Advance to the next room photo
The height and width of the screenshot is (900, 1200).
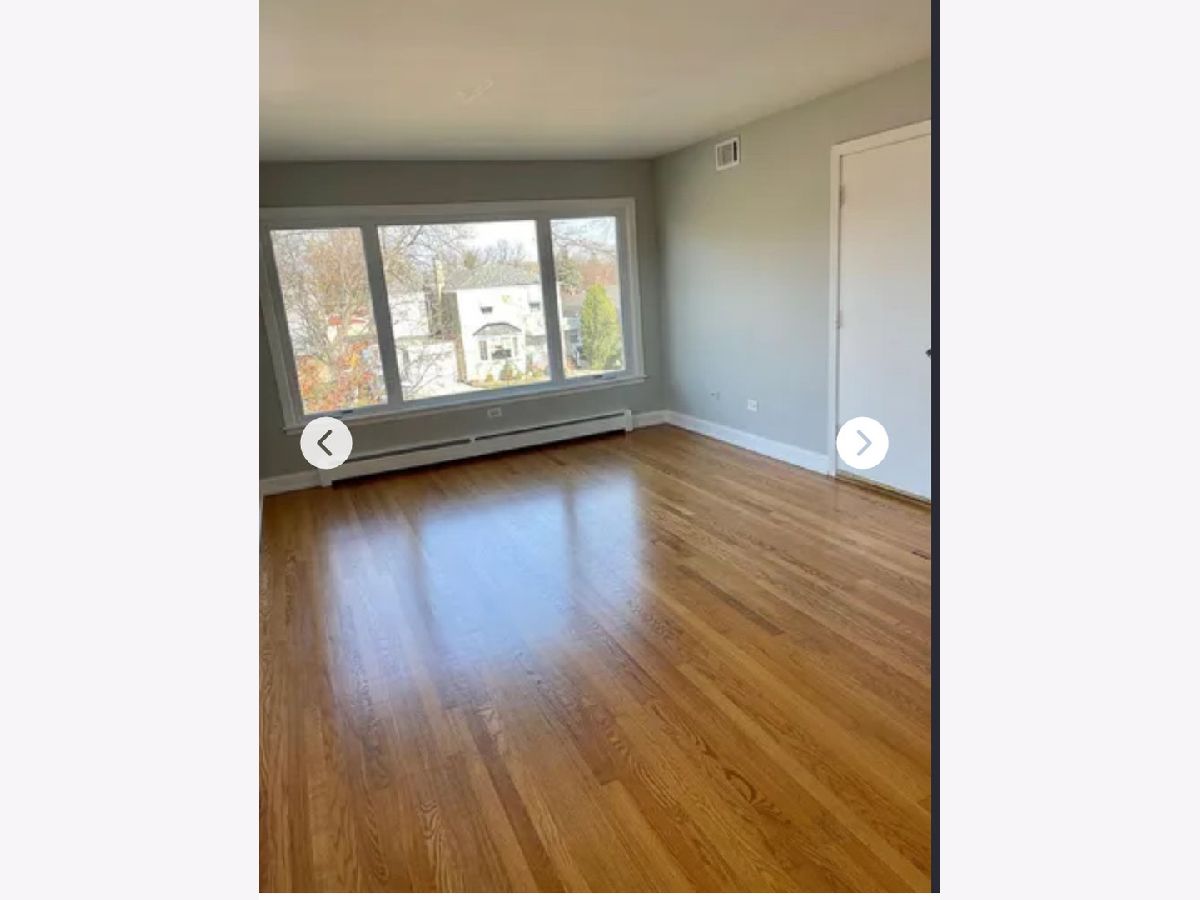862,443
